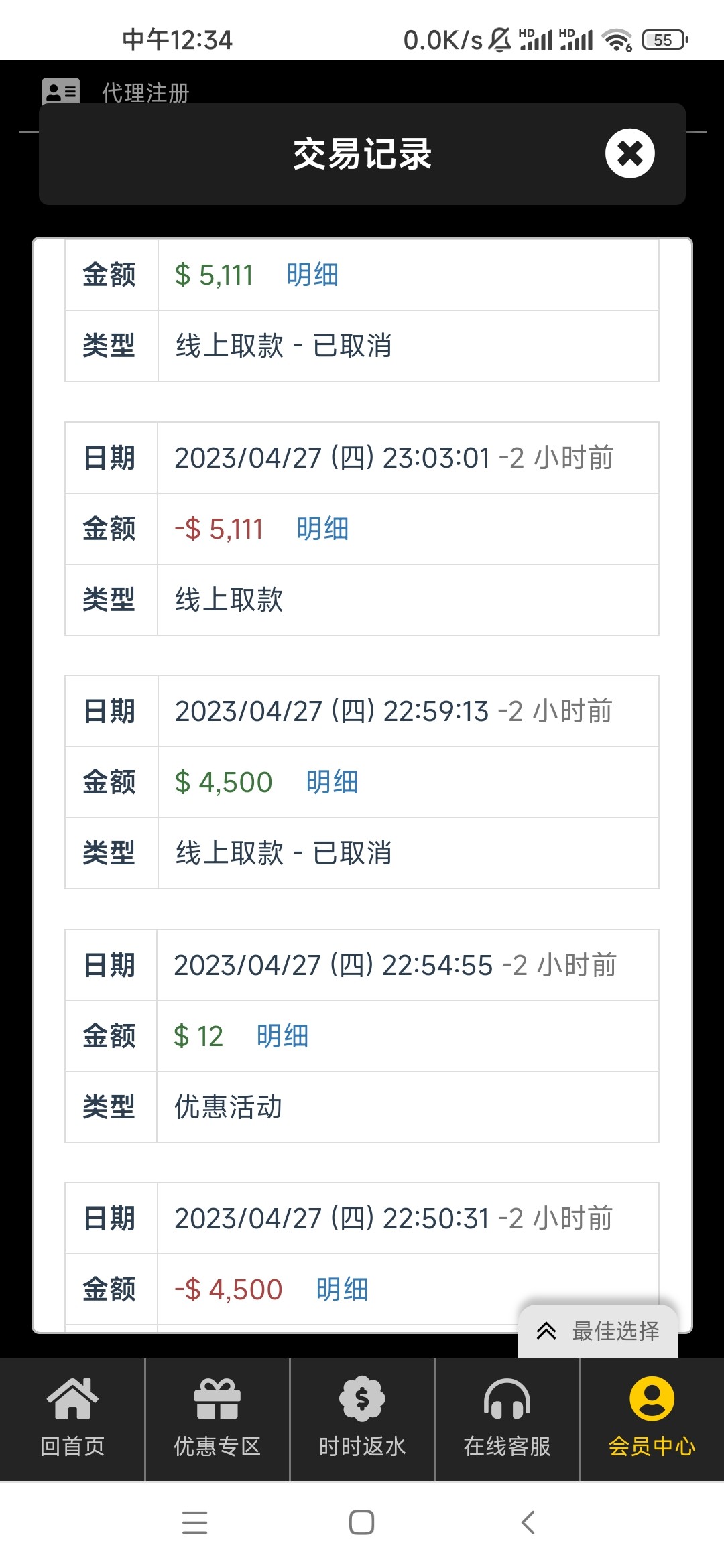Open 明细 for the $ 5,111 cancelled withdrawal
The image size is (724, 1568).
312,275
